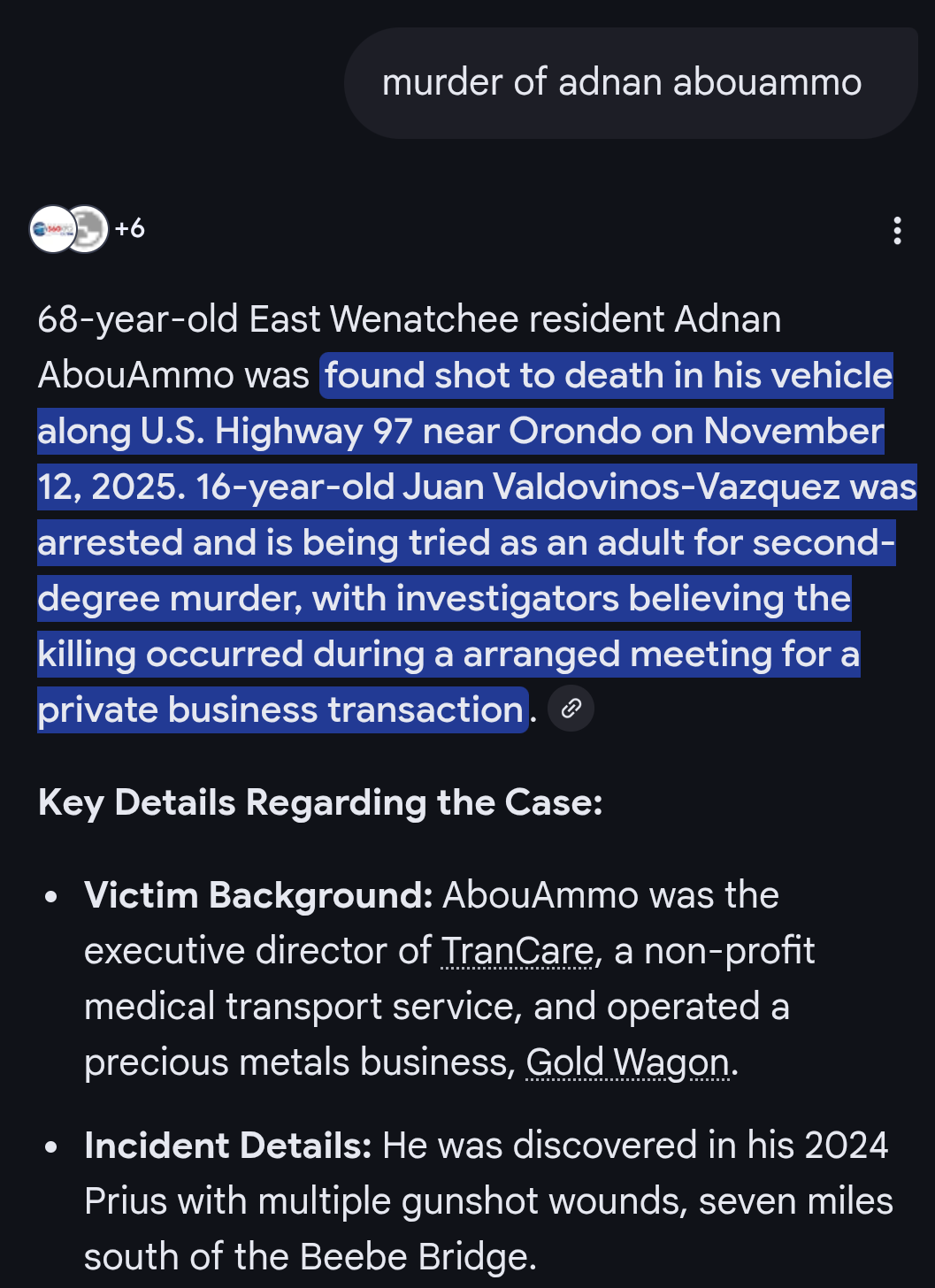Open the TranCare link
The height and width of the screenshot is (1288, 935).
(x=517, y=952)
